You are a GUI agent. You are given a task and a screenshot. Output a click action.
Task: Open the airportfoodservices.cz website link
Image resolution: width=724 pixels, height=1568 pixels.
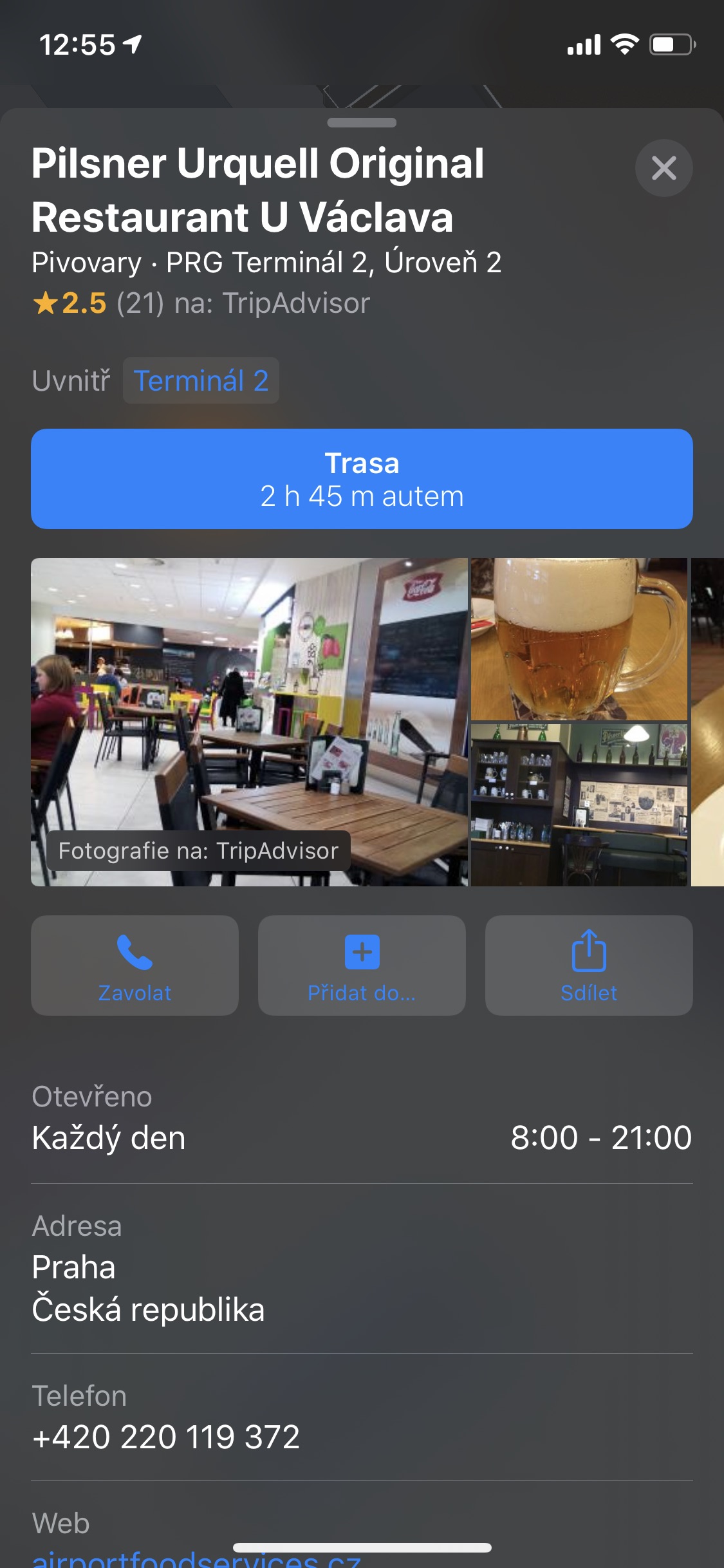tap(196, 1559)
